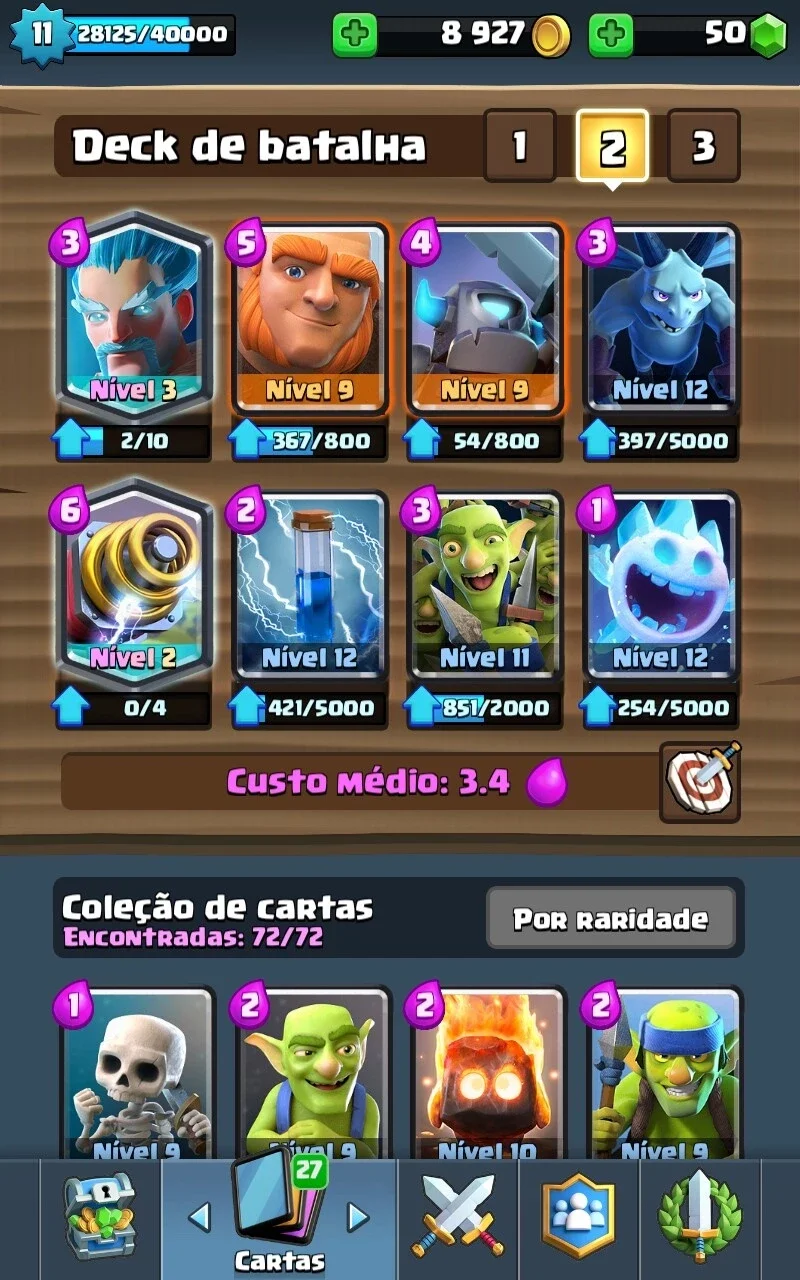The width and height of the screenshot is (800, 1280).
Task: Open the chest shop tab
Action: [x=100, y=1218]
